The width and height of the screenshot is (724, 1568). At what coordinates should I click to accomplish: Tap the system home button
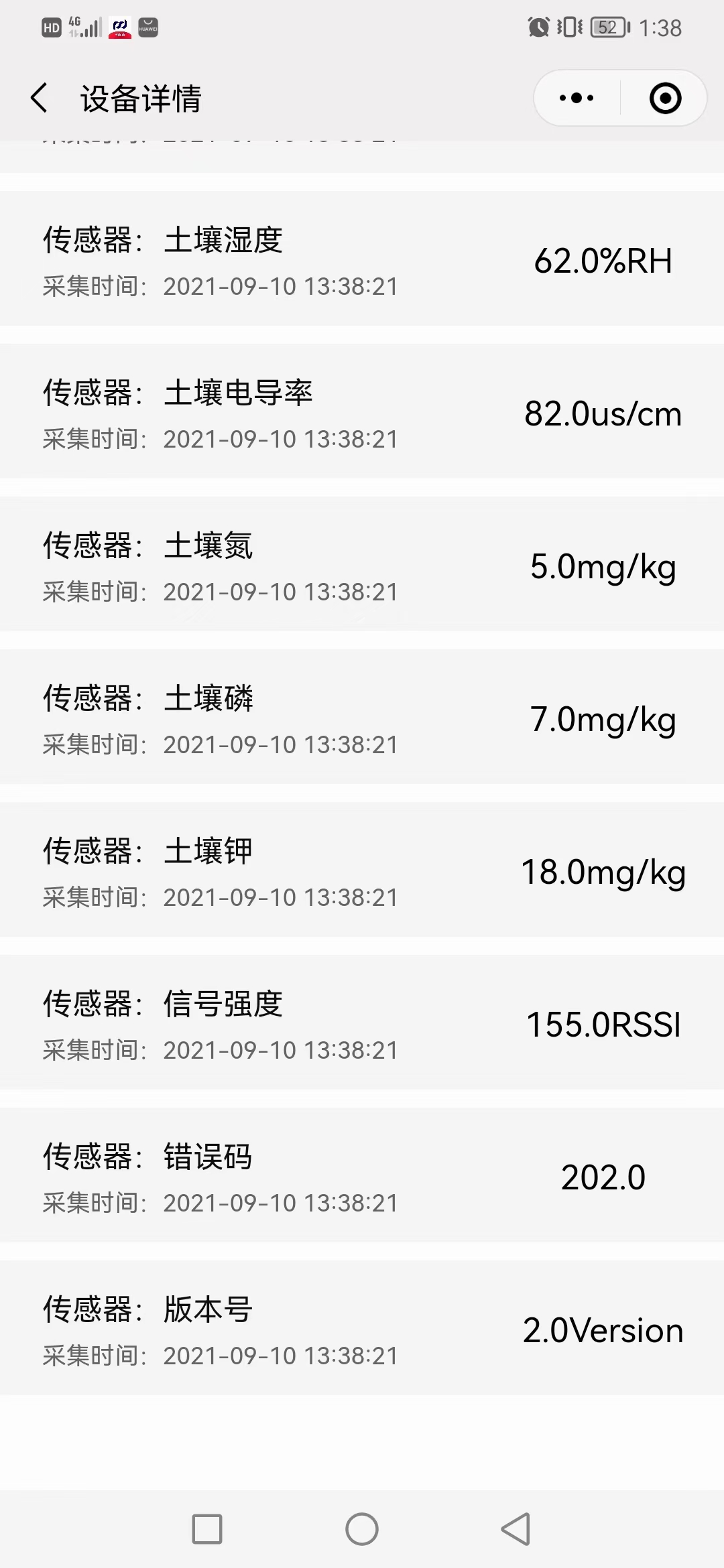362,1529
